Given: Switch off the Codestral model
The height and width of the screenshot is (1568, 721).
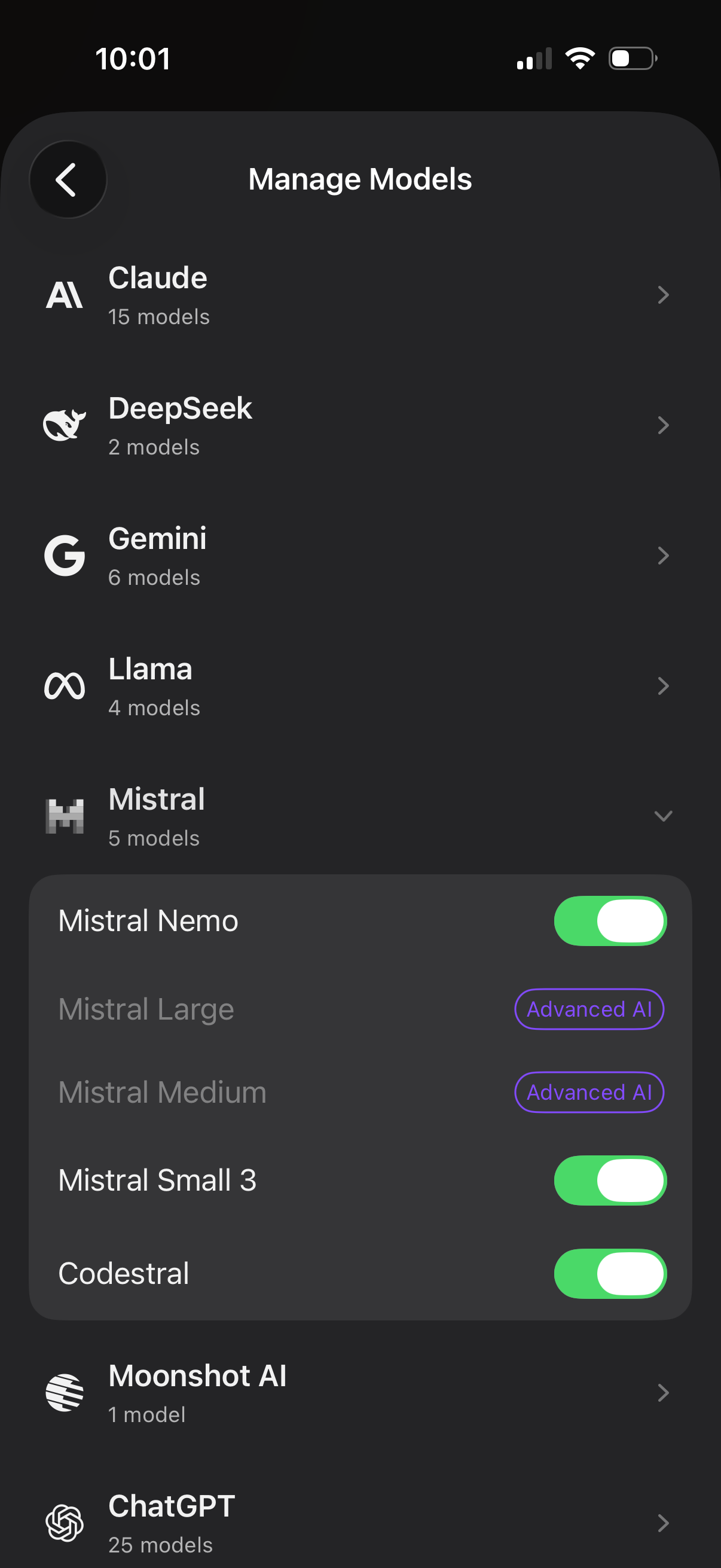Looking at the screenshot, I should tap(610, 1273).
